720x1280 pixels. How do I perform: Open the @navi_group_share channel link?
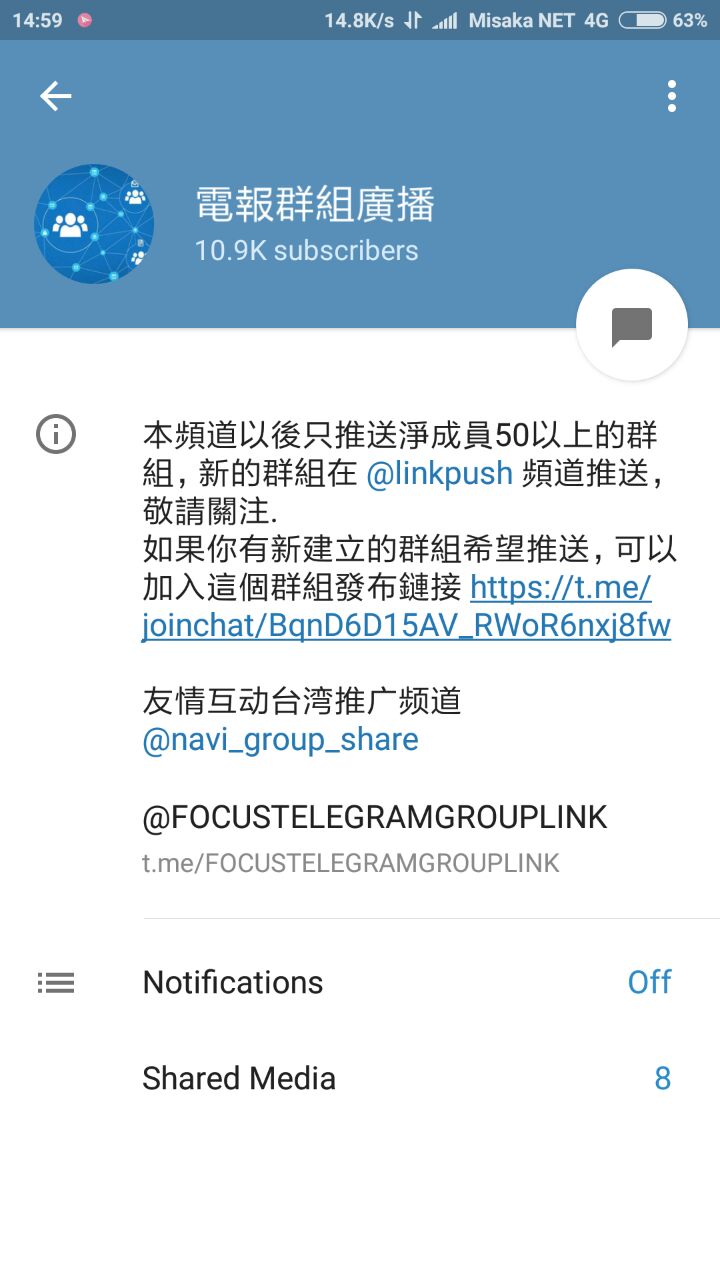coord(281,740)
